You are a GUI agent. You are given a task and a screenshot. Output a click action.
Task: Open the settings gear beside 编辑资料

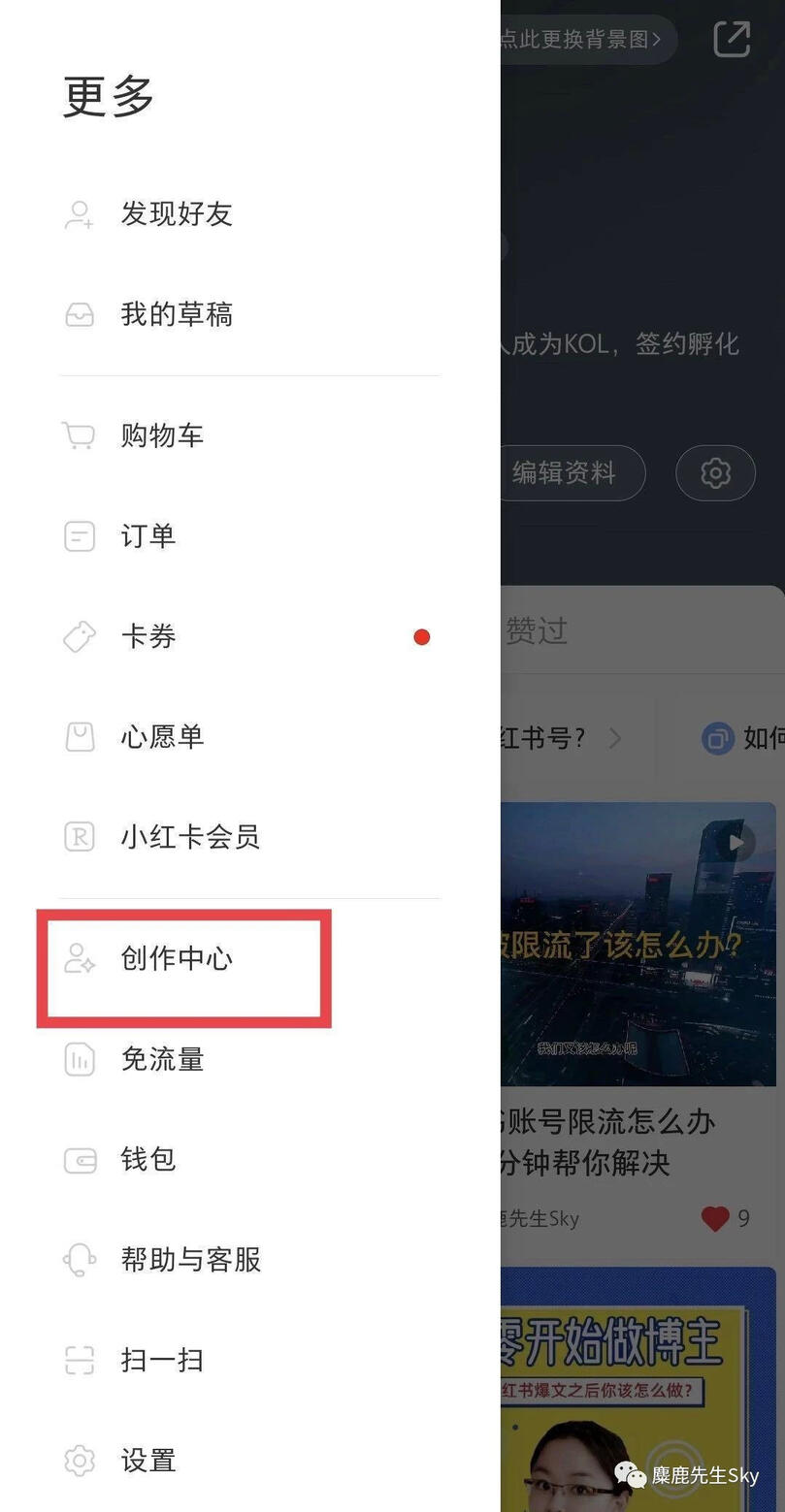[x=715, y=472]
